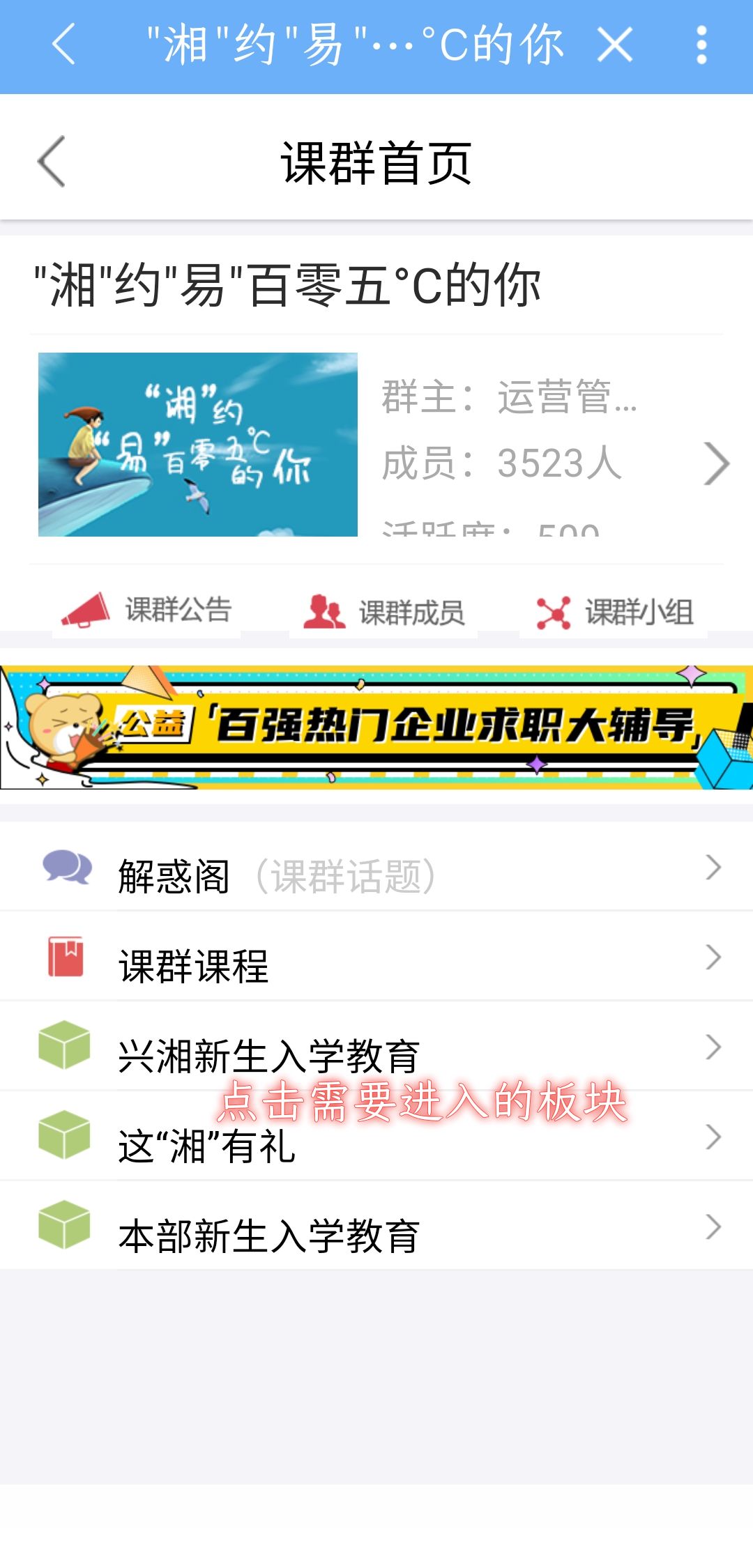Open 课群公告 announcements

pyautogui.click(x=147, y=610)
